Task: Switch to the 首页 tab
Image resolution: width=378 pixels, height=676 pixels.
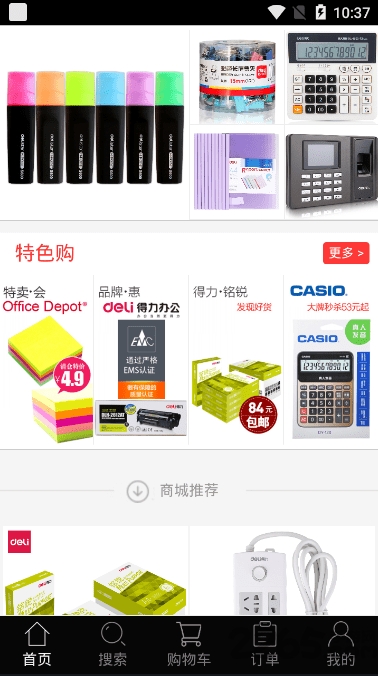Action: pos(37,645)
